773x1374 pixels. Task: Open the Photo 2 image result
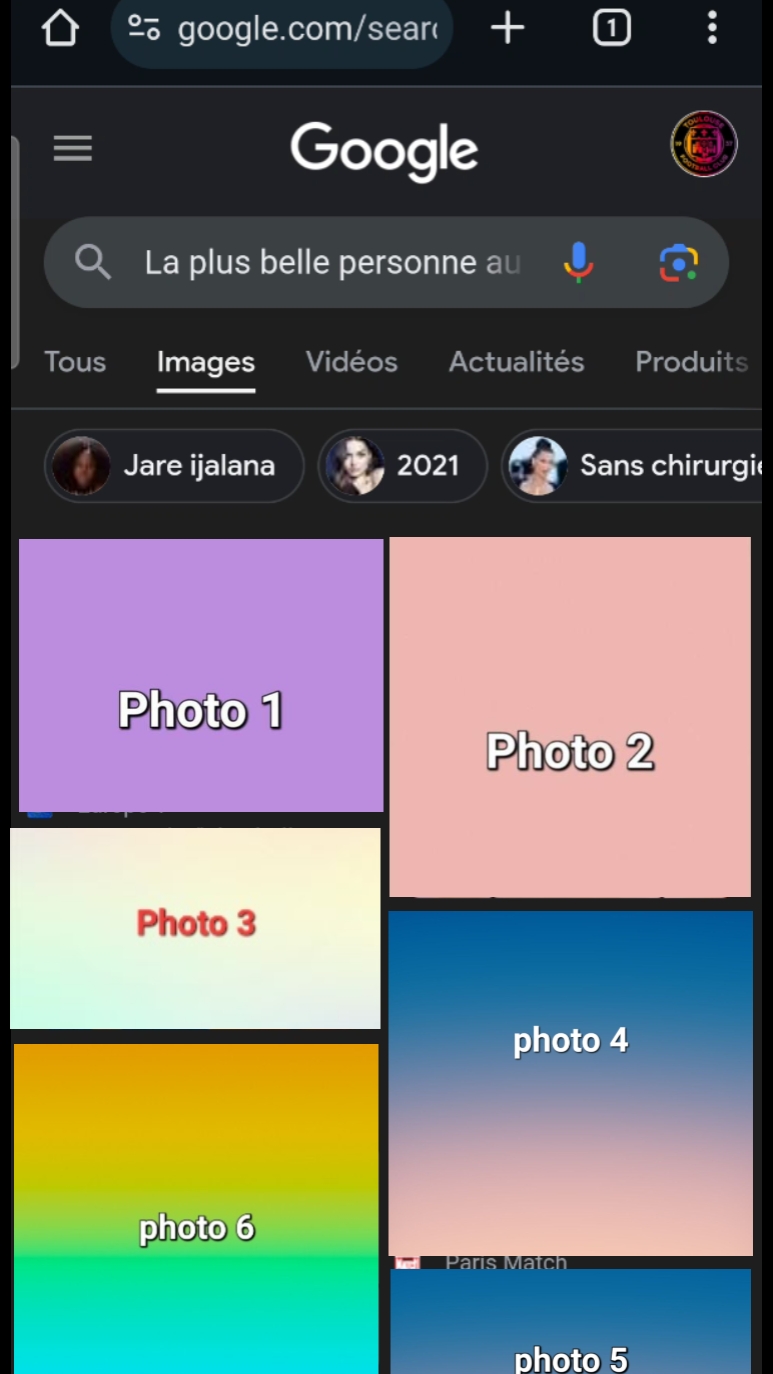click(570, 717)
